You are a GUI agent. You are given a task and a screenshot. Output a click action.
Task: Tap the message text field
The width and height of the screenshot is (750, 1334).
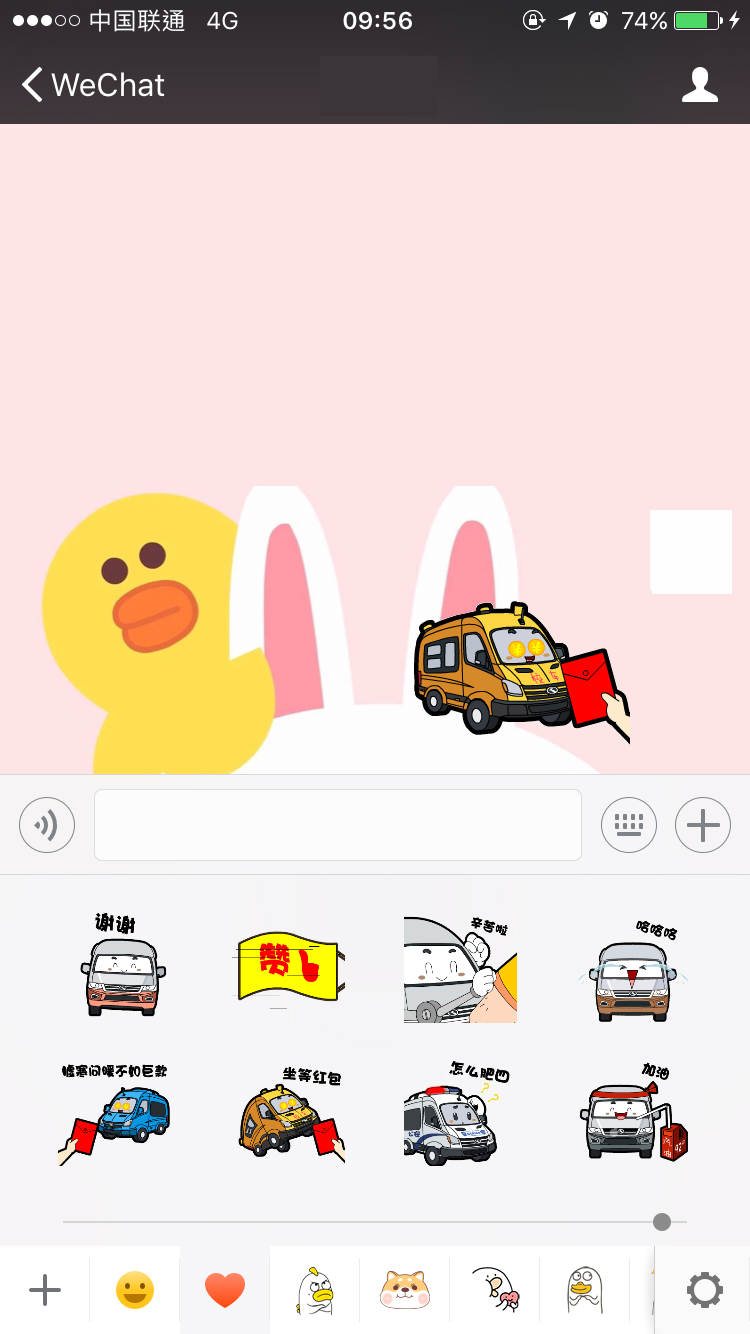pos(337,825)
